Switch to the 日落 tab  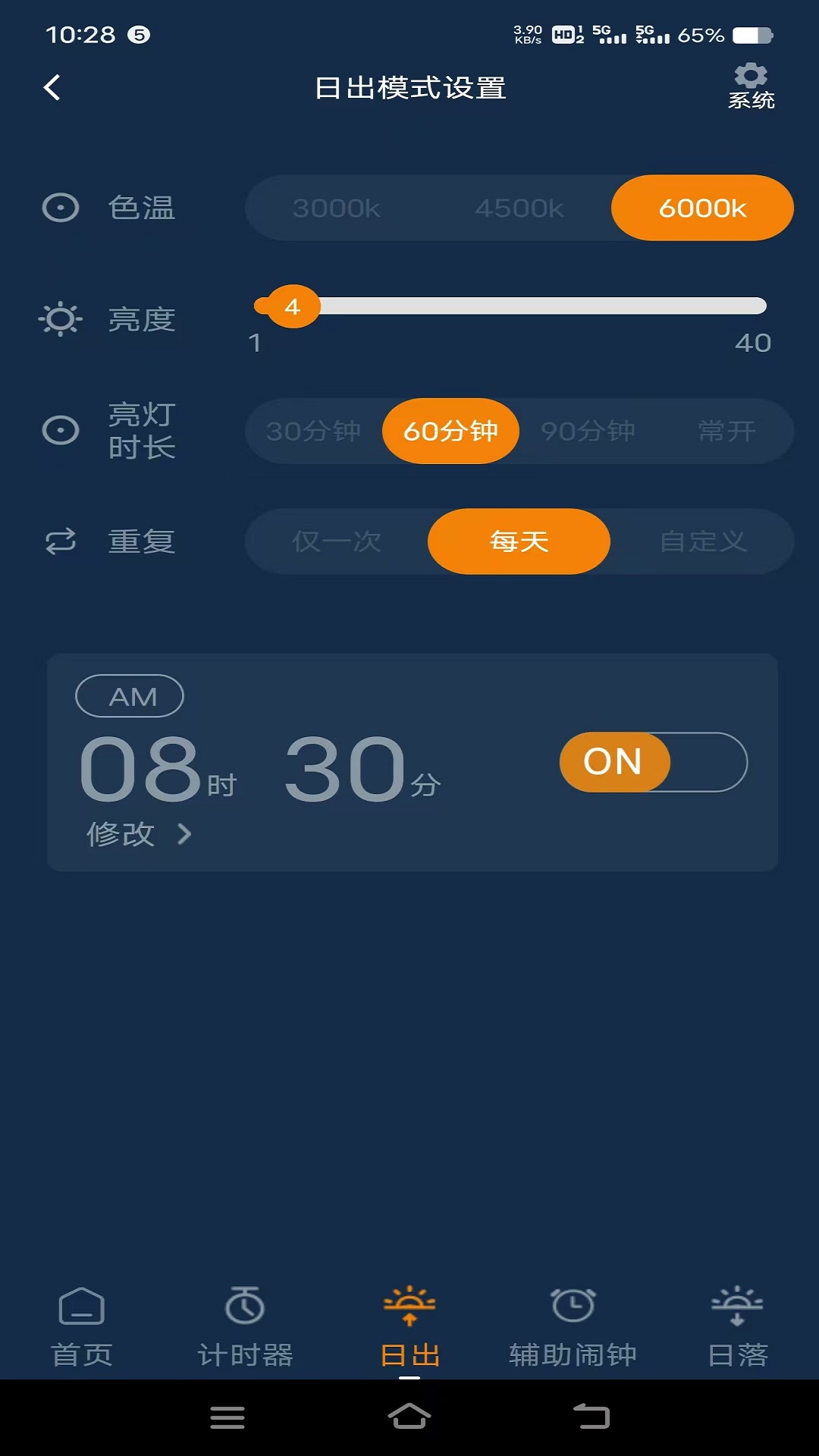pyautogui.click(x=737, y=1327)
